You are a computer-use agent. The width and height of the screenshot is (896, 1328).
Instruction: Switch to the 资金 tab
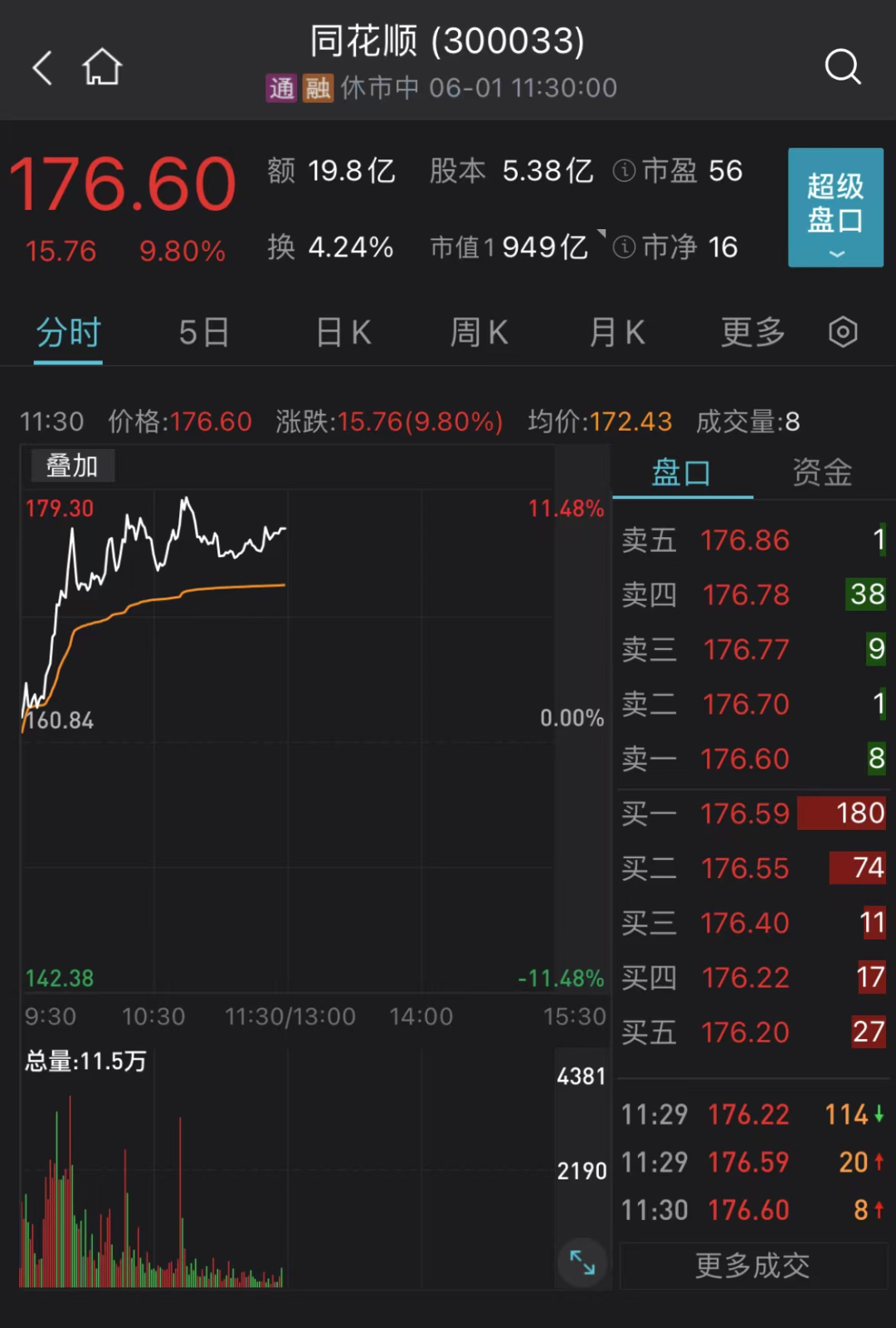[822, 473]
